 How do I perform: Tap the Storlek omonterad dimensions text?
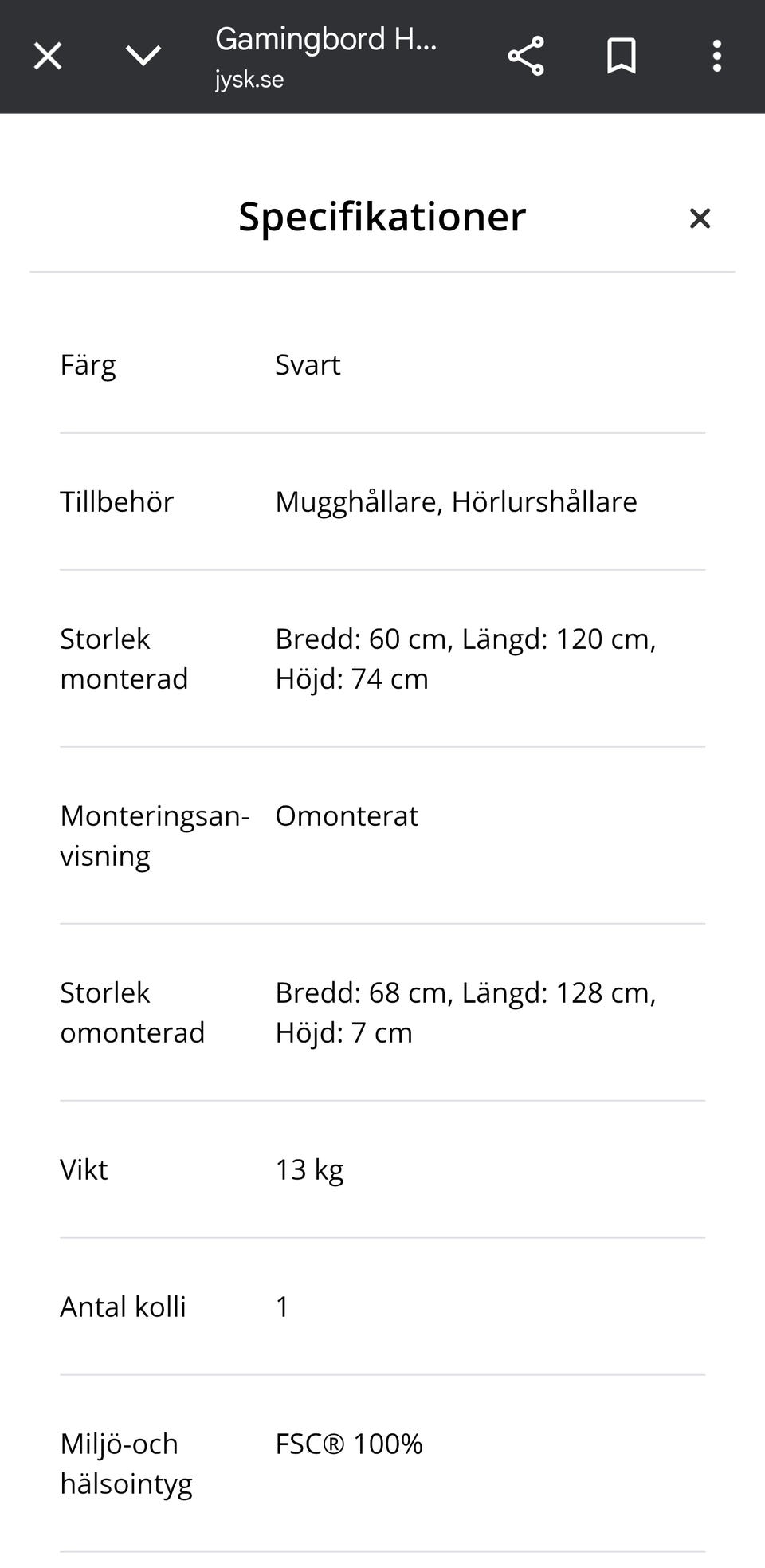(x=466, y=1012)
